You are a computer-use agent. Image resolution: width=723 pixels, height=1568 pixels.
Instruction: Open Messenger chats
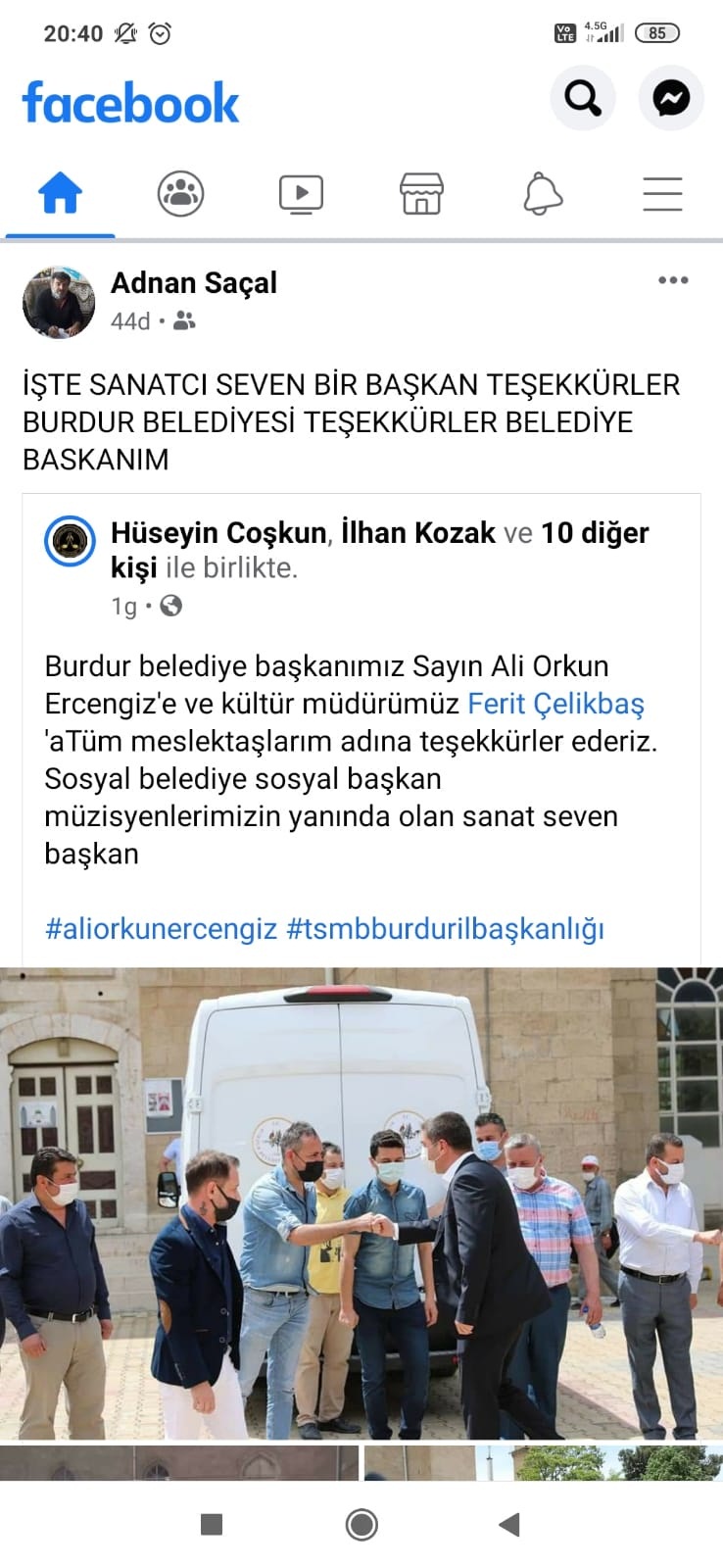(671, 98)
